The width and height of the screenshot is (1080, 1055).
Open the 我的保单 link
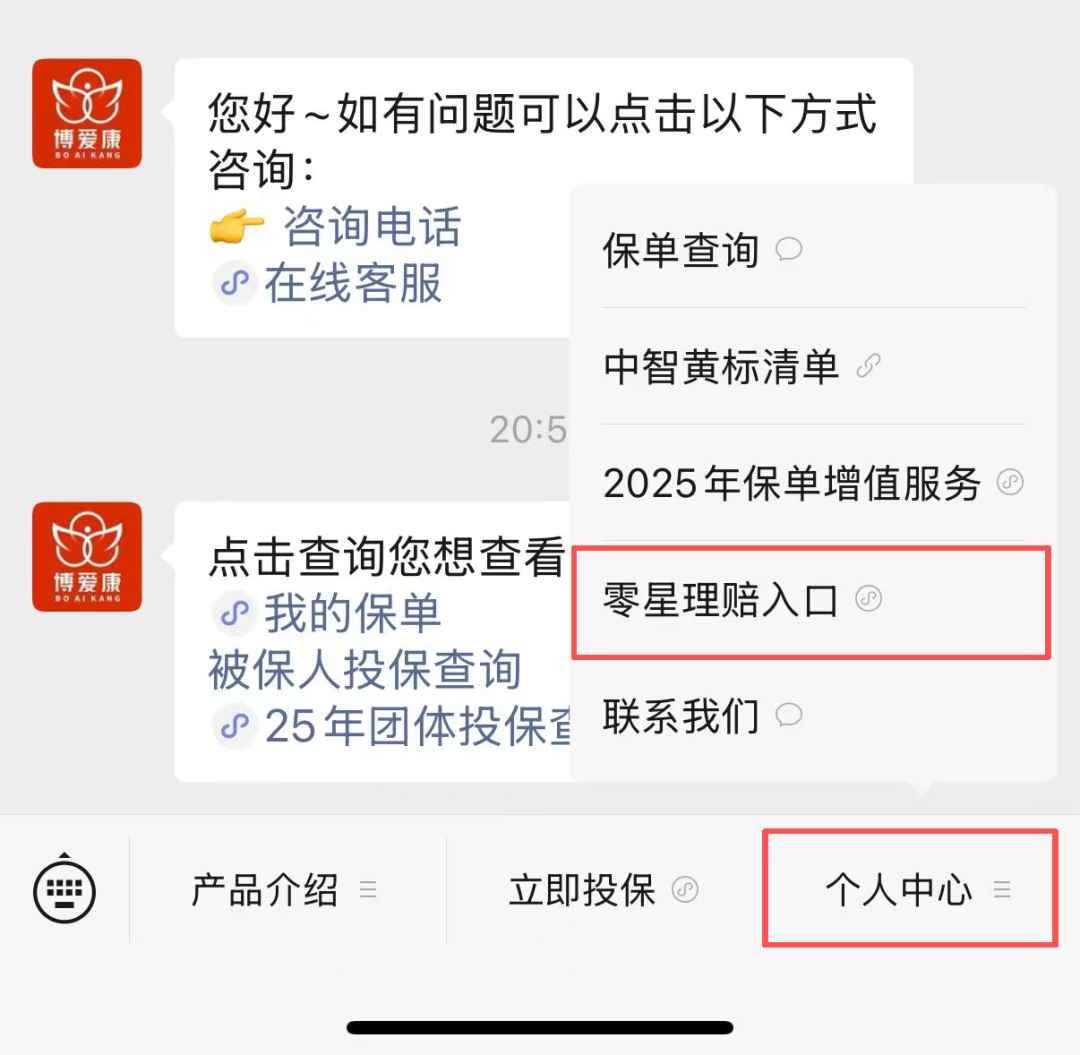pos(352,613)
